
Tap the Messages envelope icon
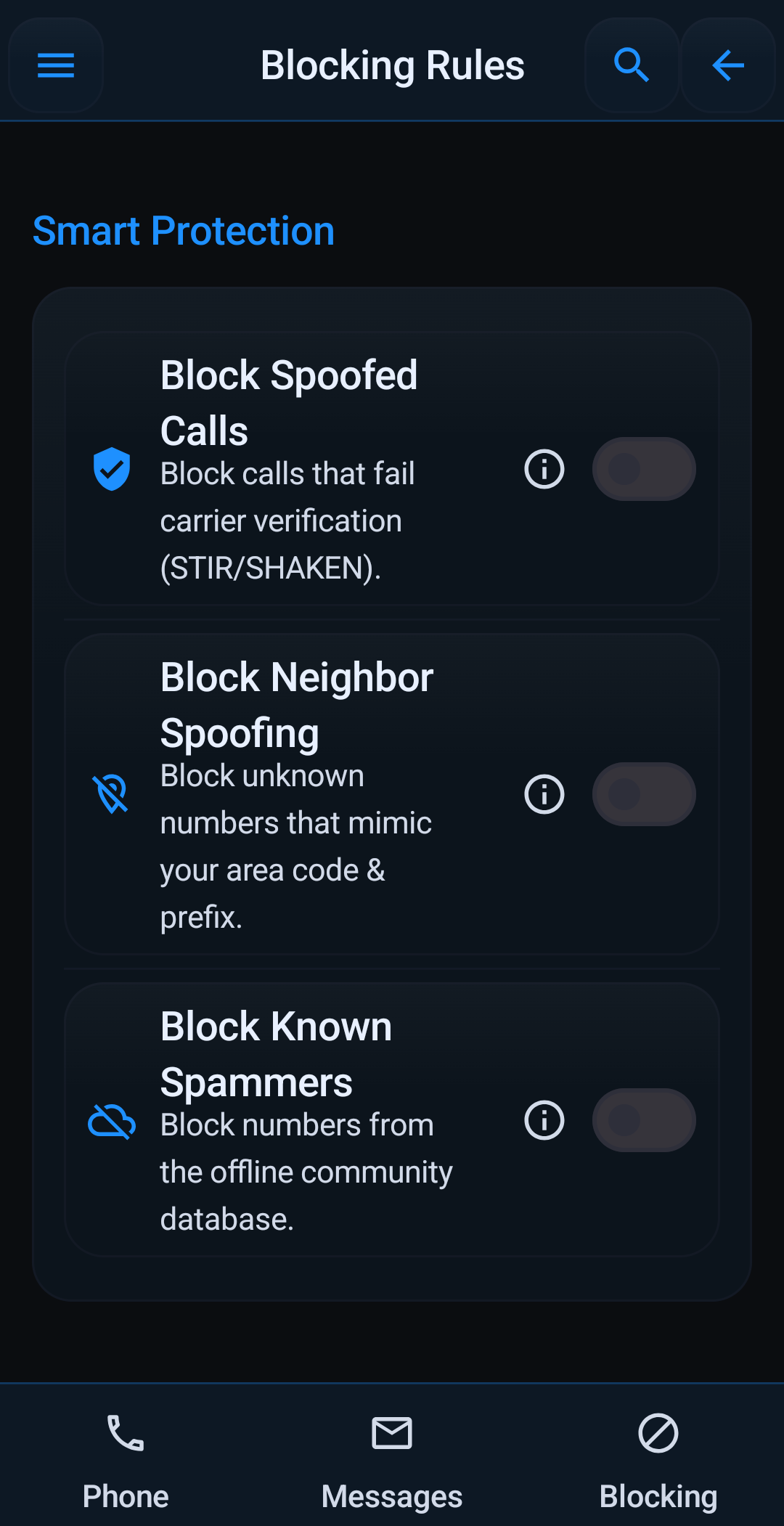pyautogui.click(x=391, y=1432)
